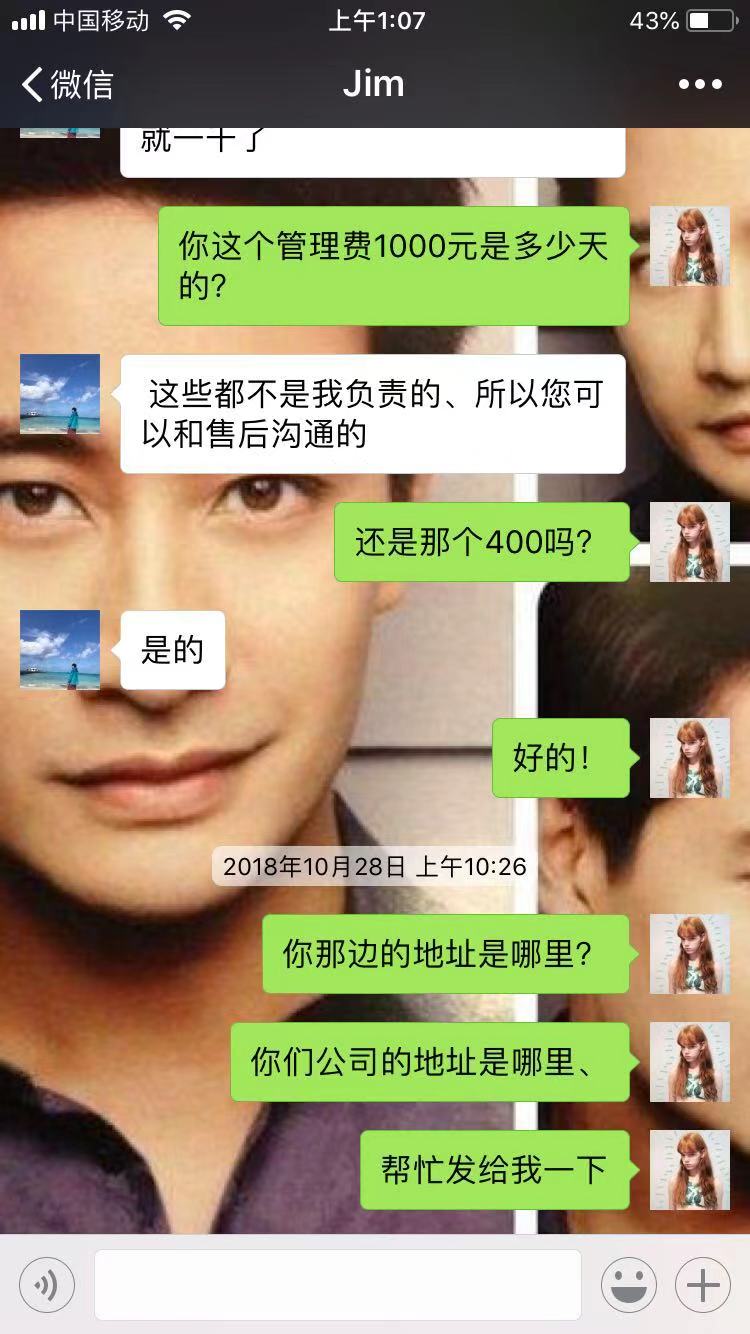Focus the message text field
750x1334 pixels.
point(338,1284)
